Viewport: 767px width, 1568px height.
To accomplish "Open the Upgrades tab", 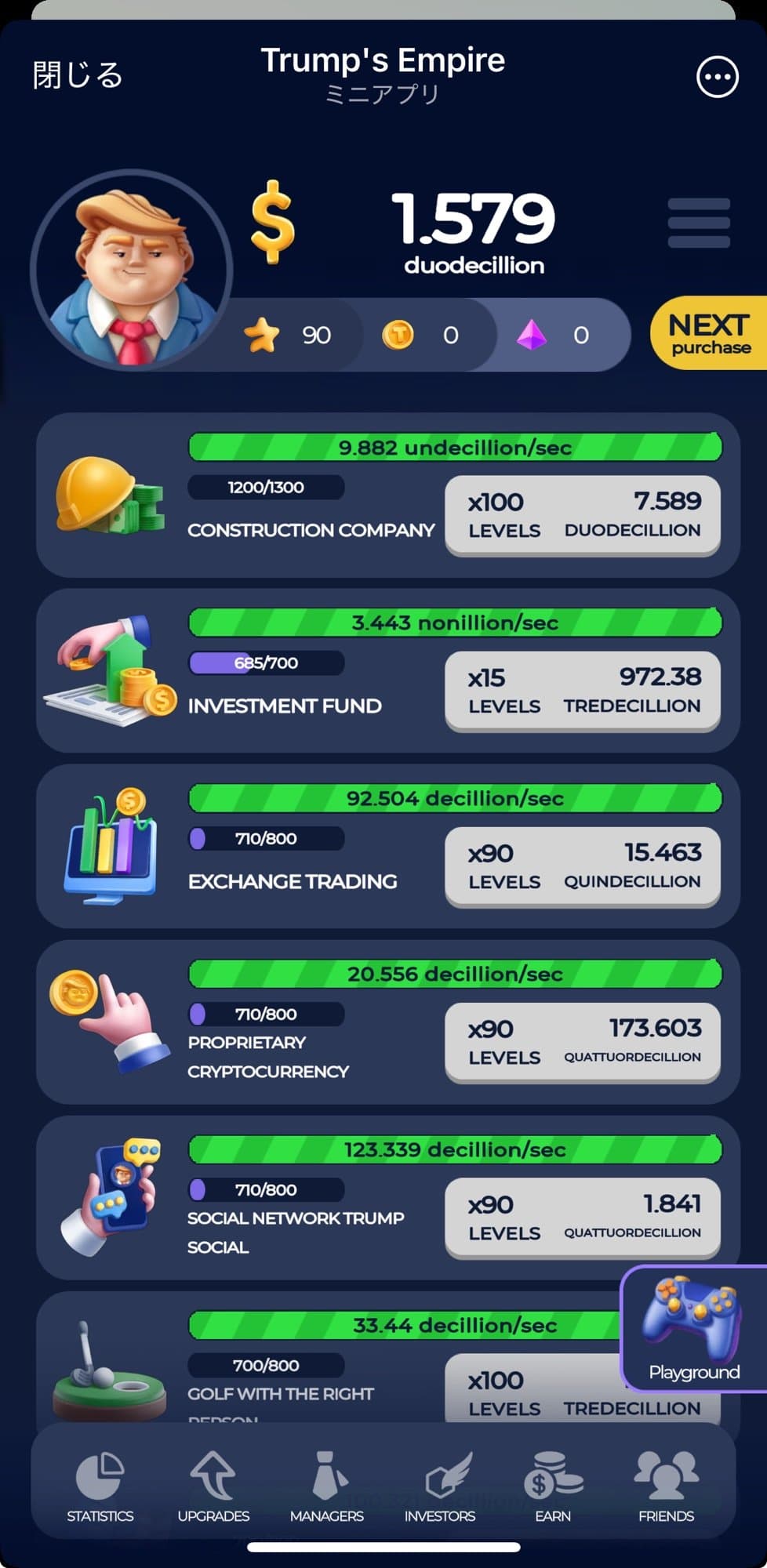I will (x=213, y=1487).
